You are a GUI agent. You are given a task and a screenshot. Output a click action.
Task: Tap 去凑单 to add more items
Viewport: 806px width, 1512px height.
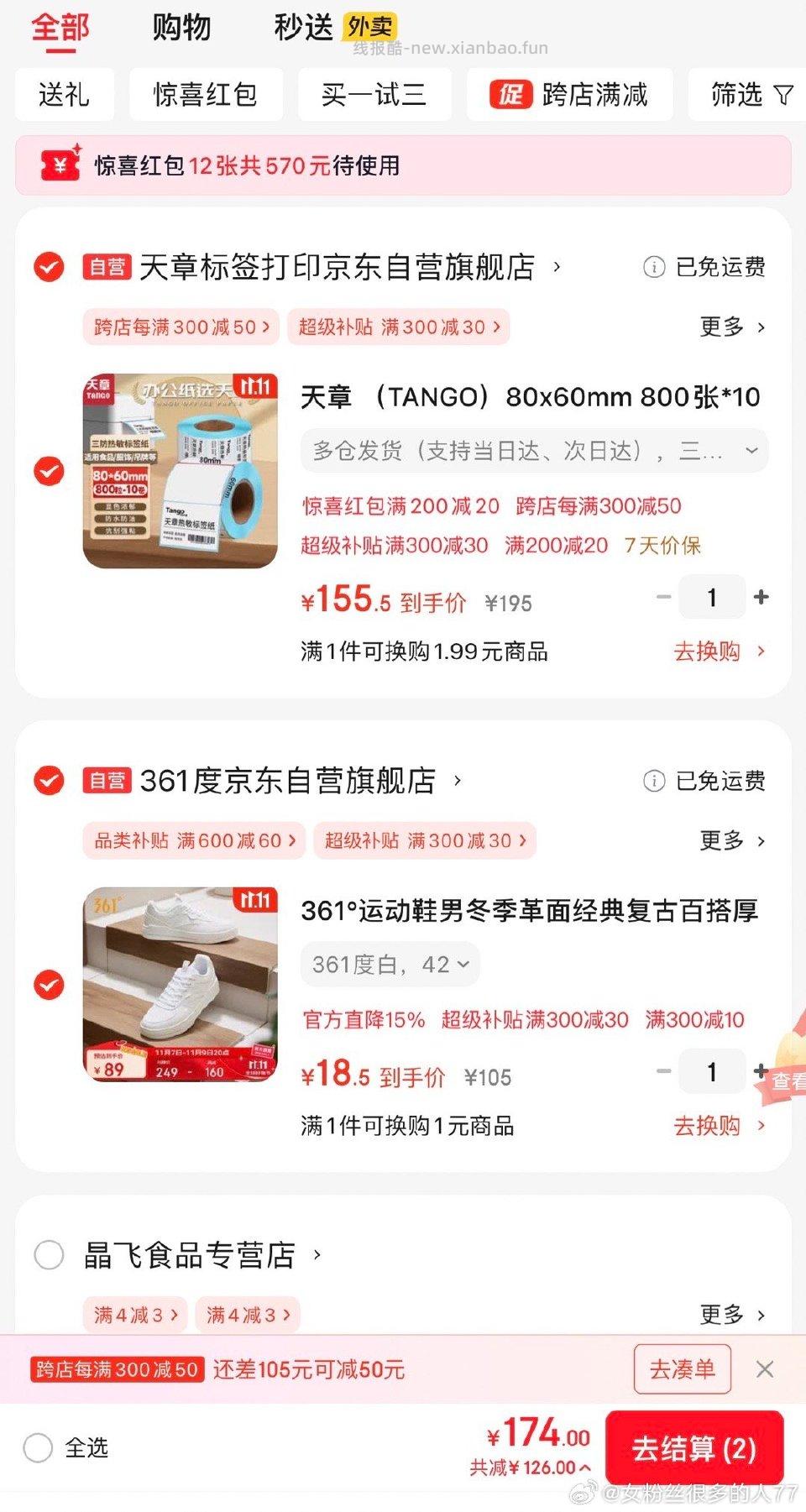pos(683,1369)
